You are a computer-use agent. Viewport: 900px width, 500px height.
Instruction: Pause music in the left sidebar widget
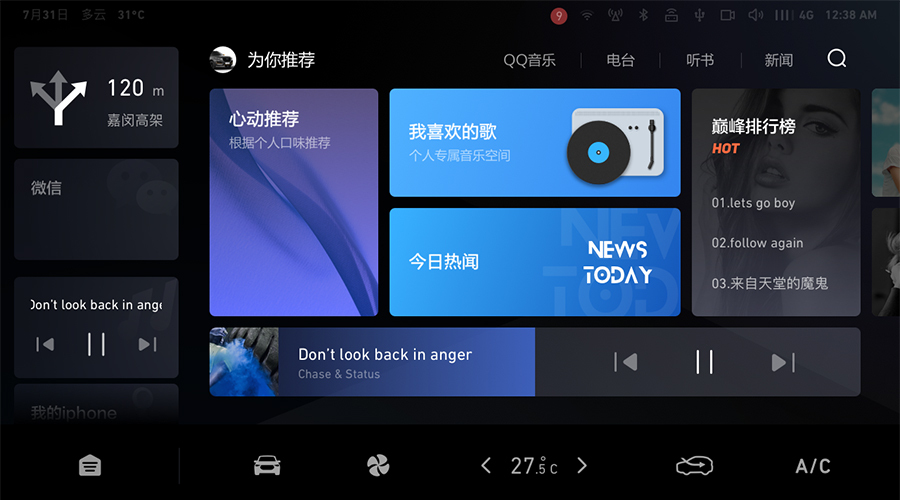click(96, 344)
